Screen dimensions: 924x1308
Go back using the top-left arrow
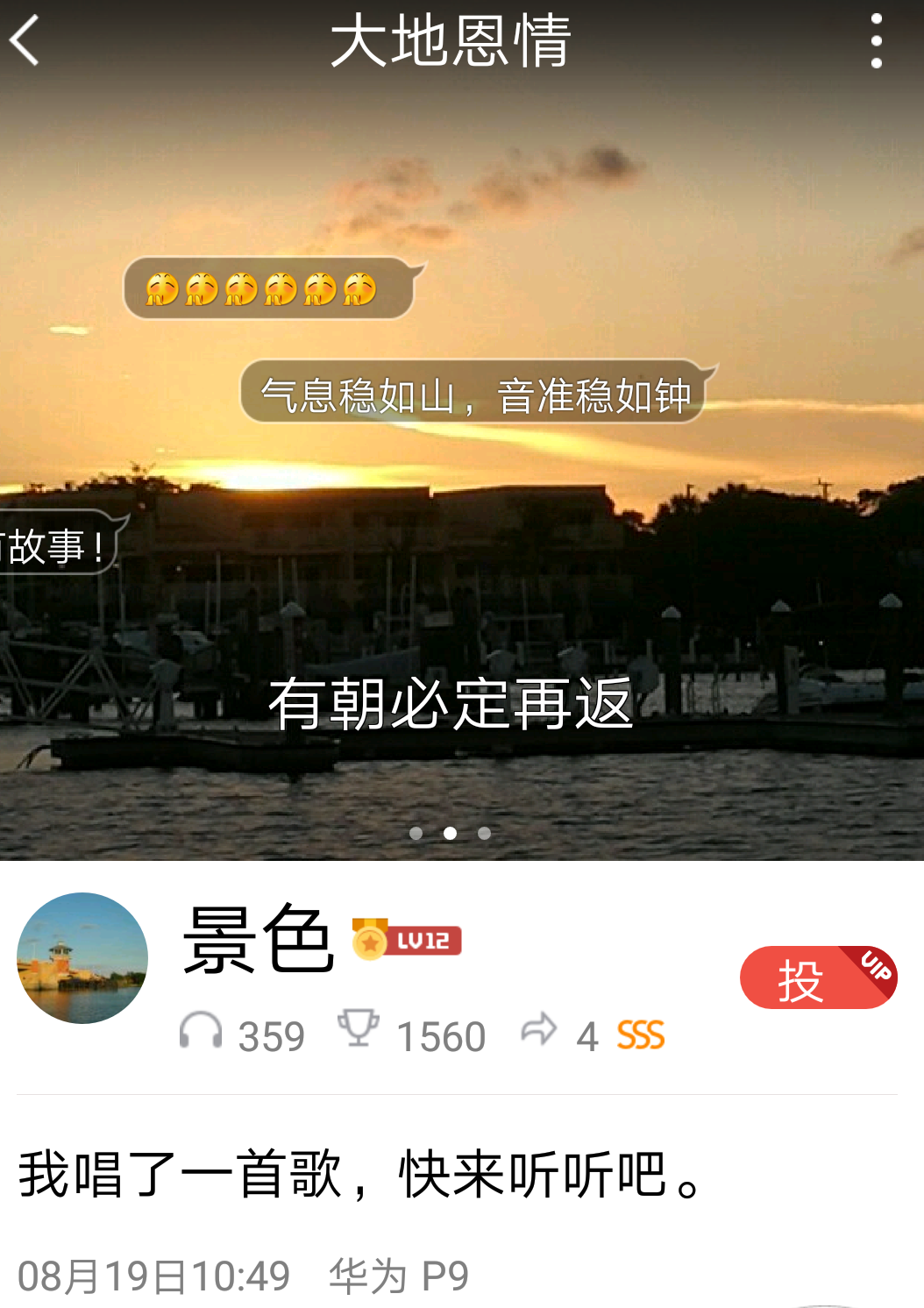[26, 40]
